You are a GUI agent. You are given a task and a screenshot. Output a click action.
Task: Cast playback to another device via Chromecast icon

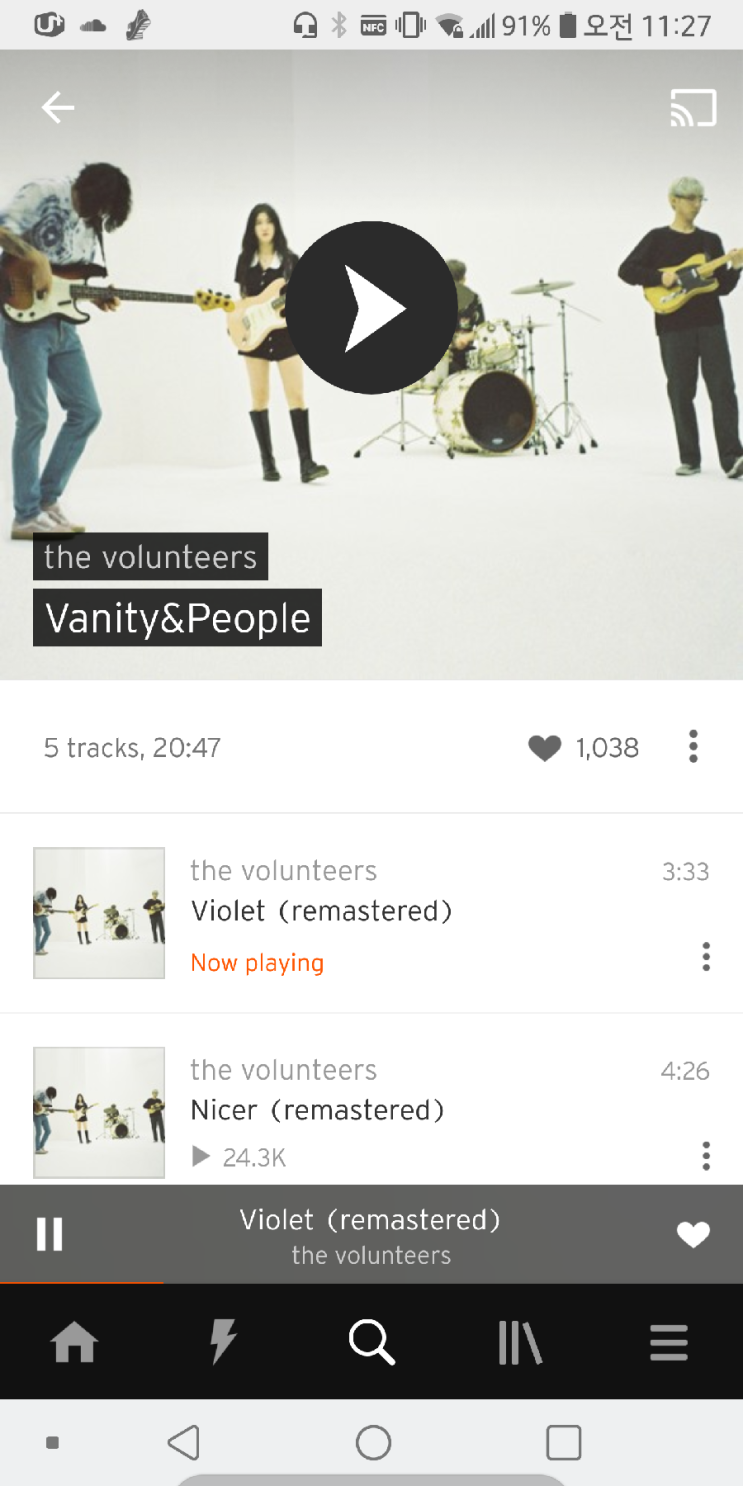point(694,107)
